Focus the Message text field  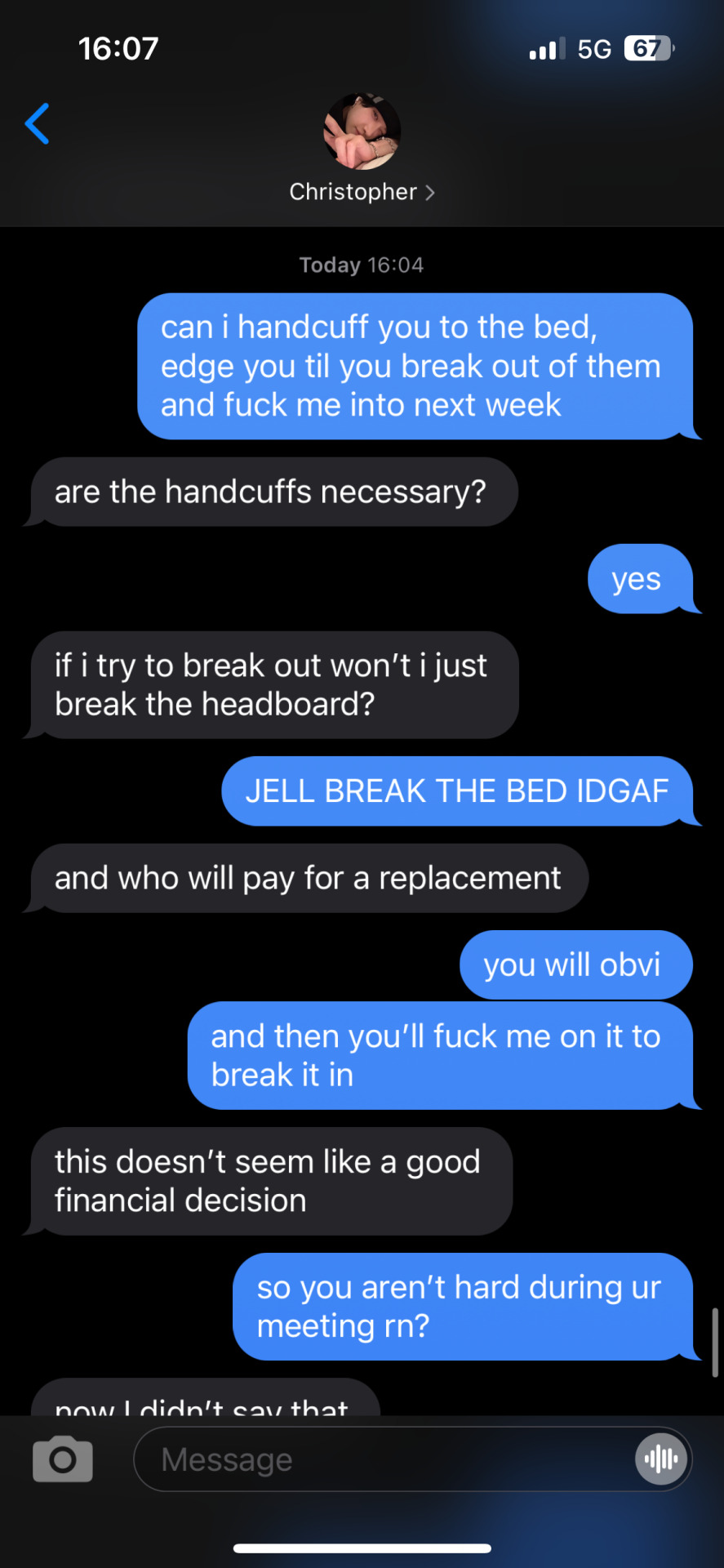tap(384, 1459)
